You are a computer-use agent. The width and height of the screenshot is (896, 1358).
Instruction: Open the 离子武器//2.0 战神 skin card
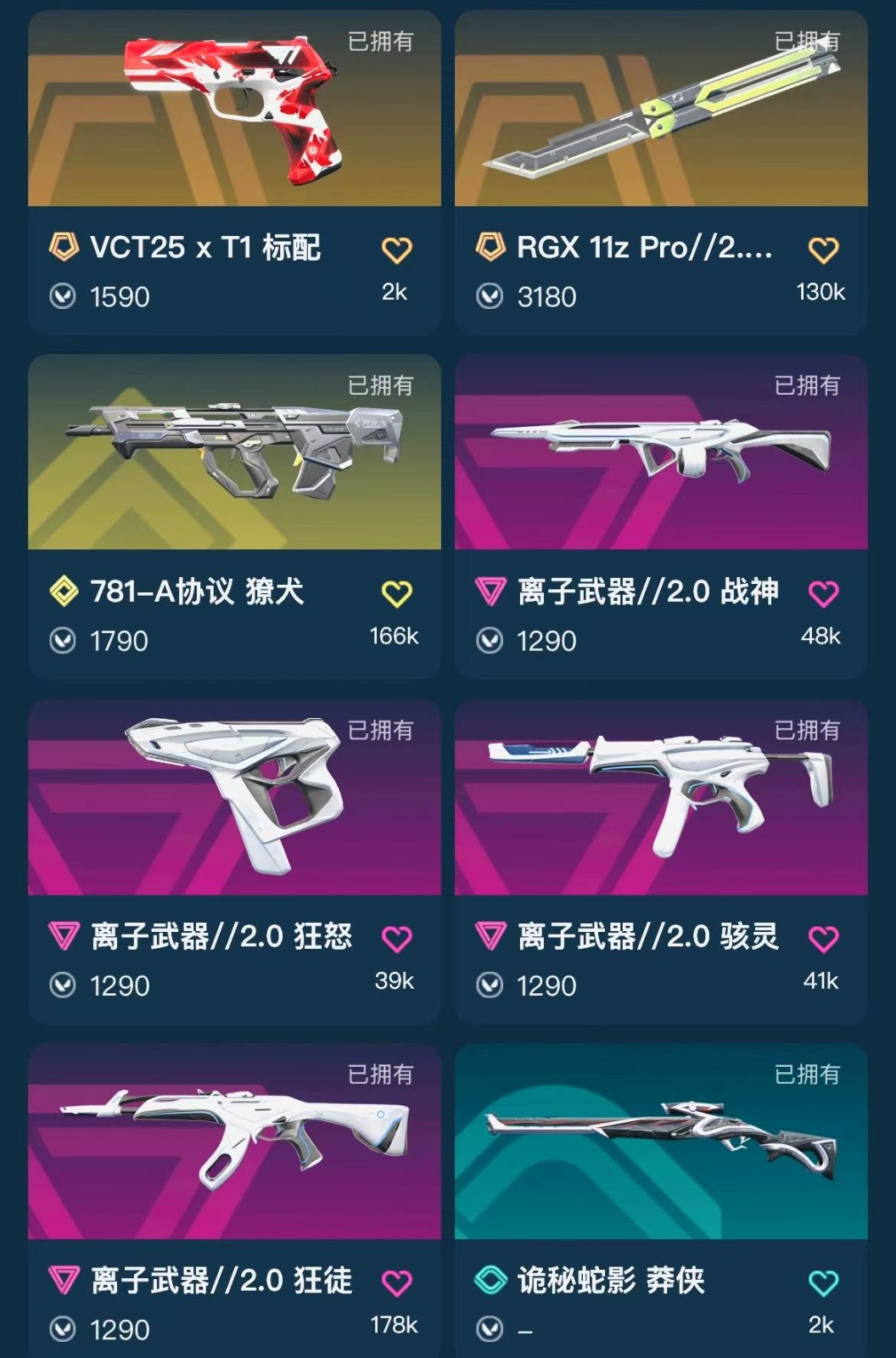tap(660, 453)
